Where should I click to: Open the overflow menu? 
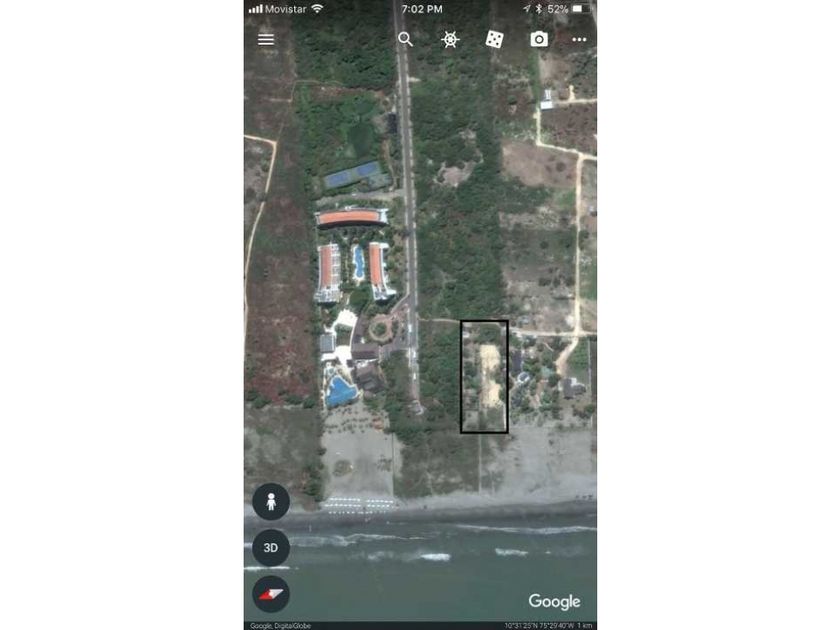(x=579, y=40)
